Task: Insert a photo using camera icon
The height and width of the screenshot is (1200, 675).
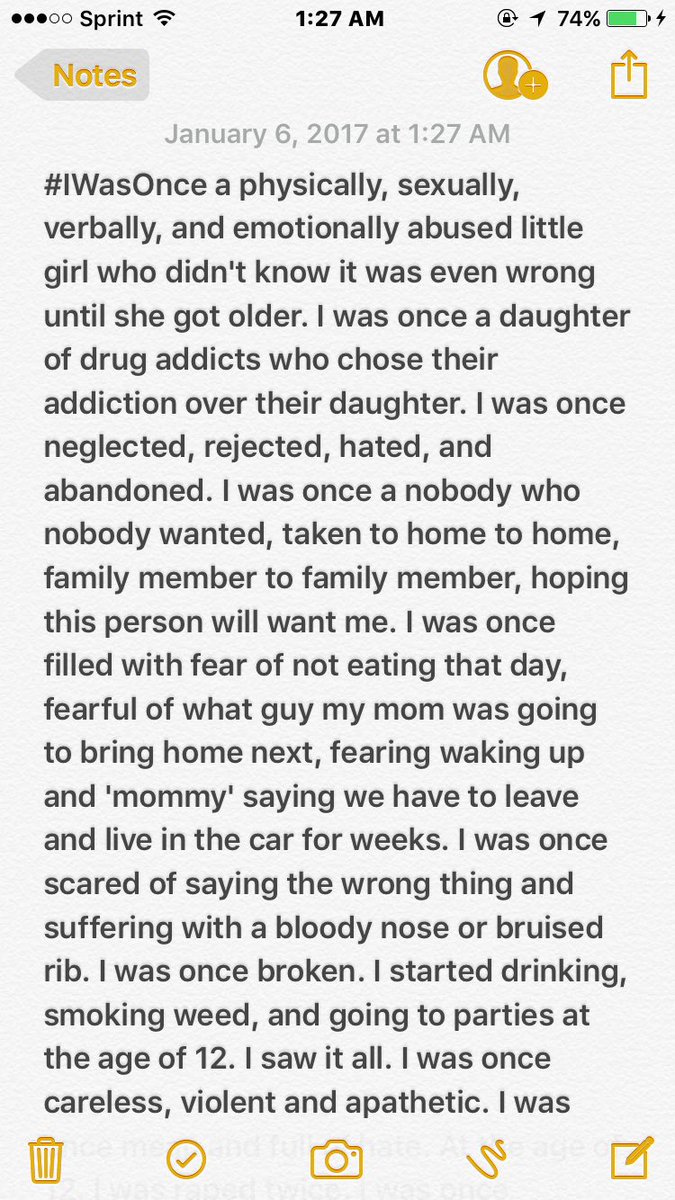Action: coord(335,1160)
